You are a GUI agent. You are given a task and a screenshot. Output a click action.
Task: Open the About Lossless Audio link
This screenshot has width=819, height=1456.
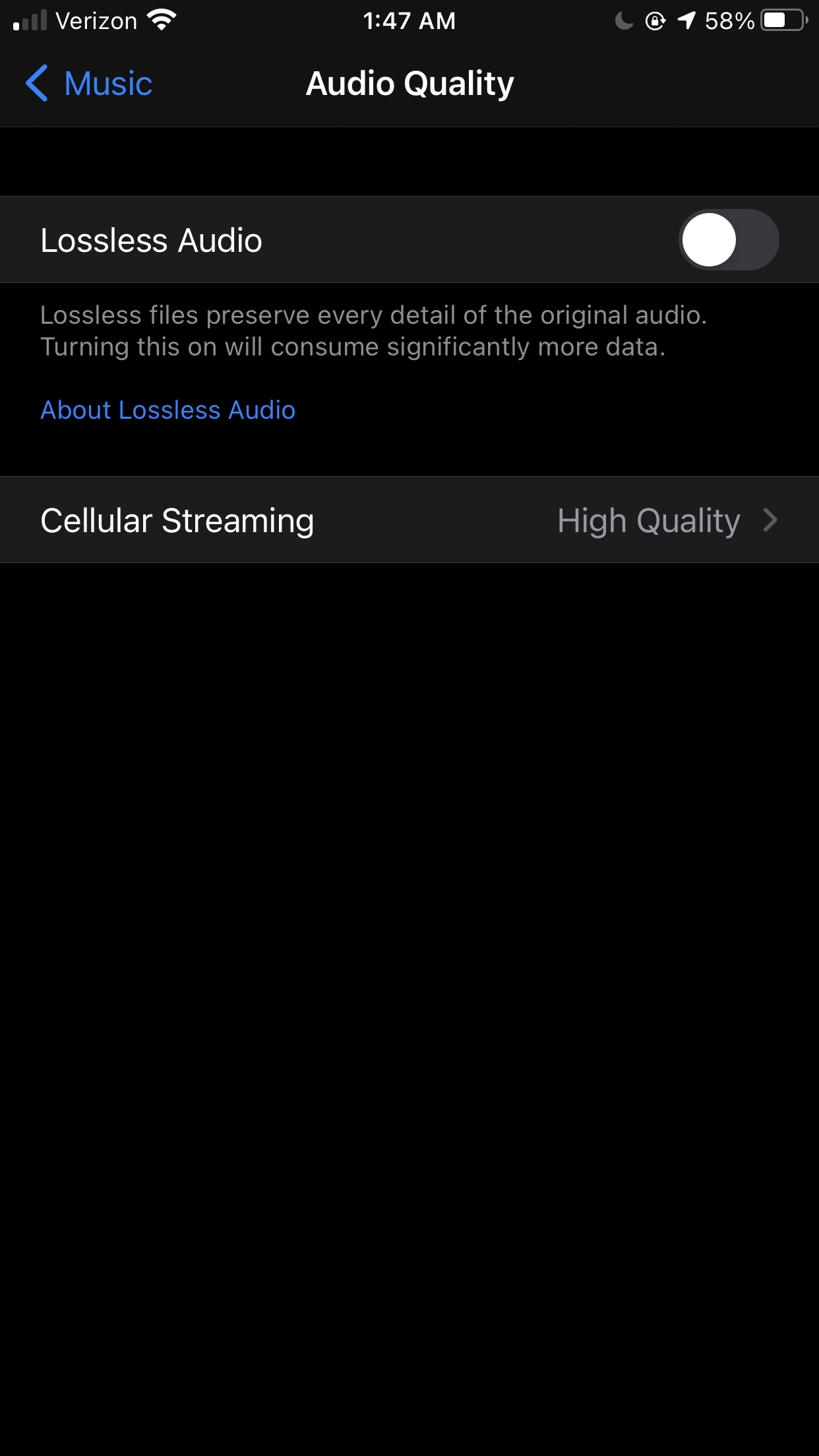[x=168, y=410]
